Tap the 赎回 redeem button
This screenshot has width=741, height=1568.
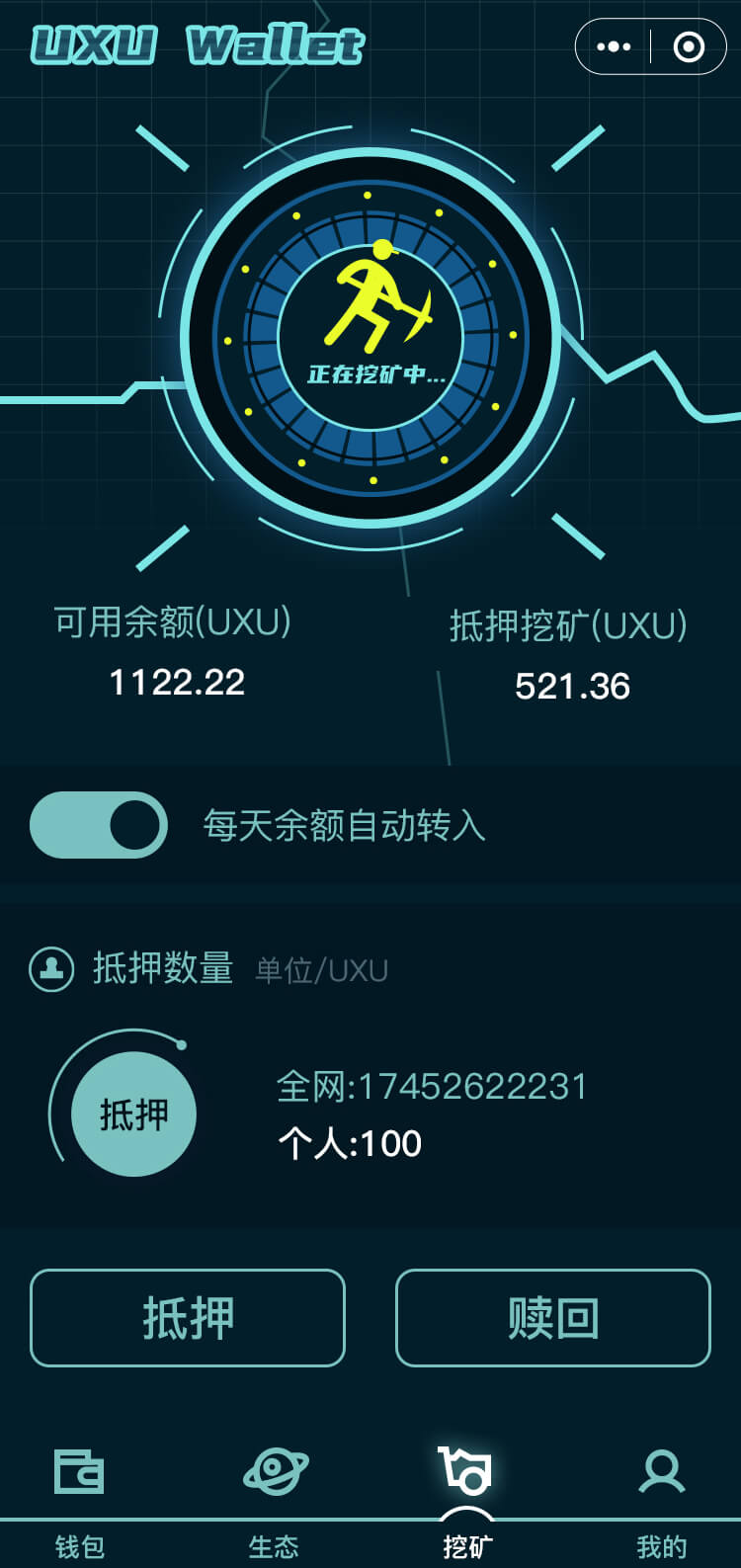click(553, 1318)
